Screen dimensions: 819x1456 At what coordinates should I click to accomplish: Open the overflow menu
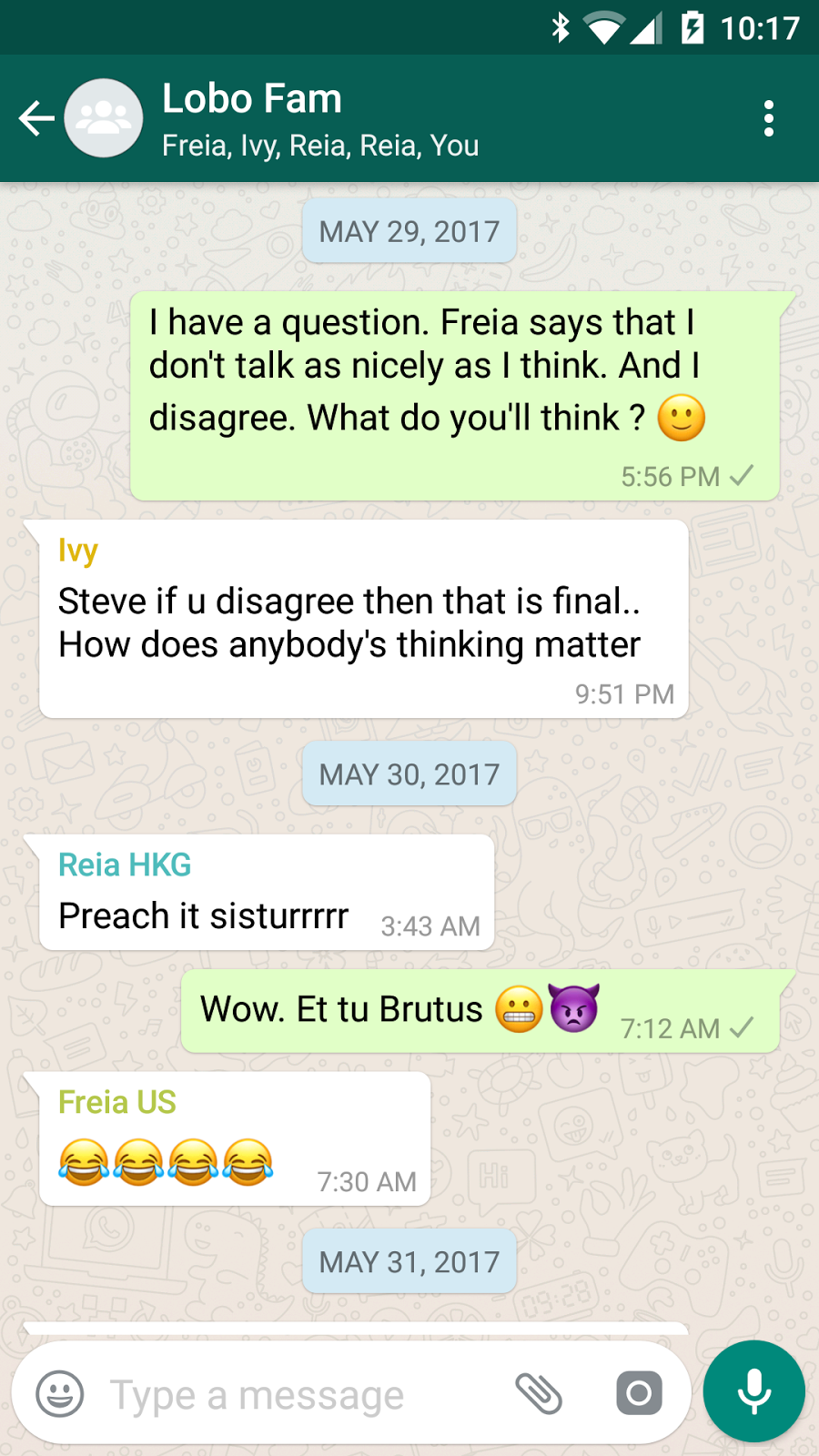click(769, 118)
